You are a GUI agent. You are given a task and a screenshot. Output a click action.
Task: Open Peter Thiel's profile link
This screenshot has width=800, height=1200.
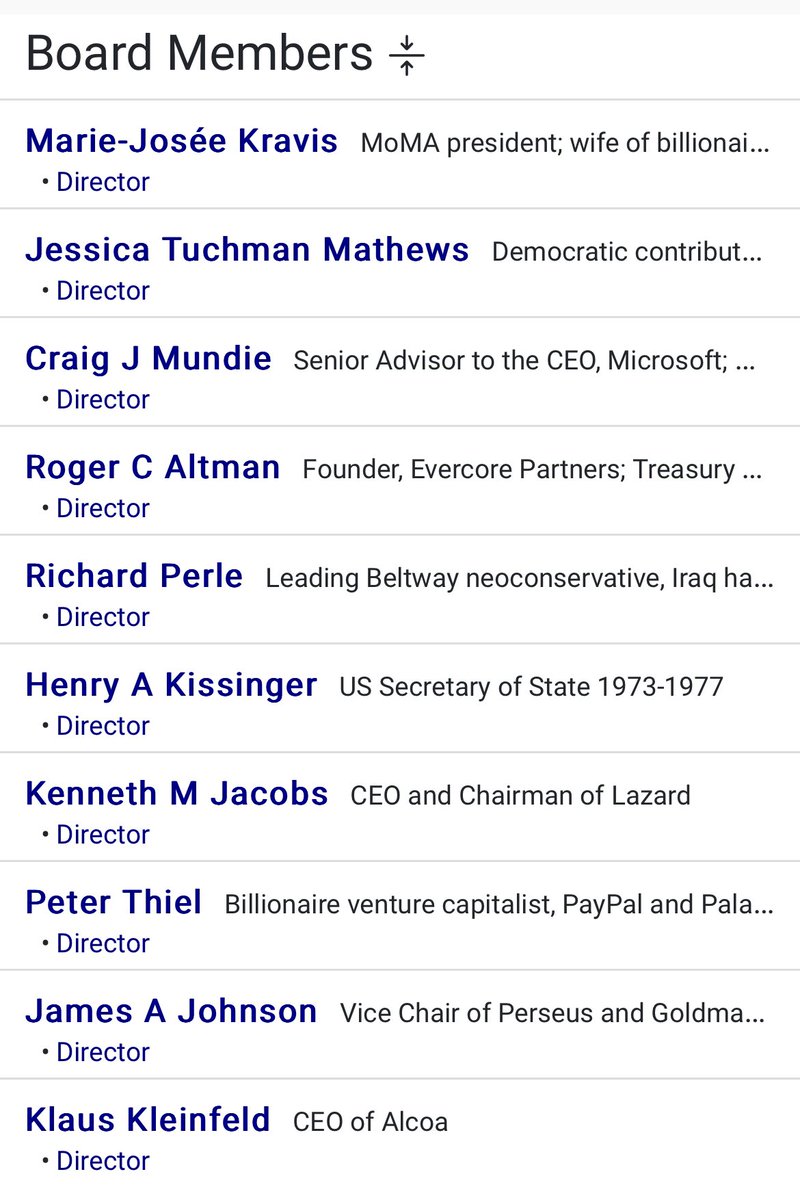[113, 904]
